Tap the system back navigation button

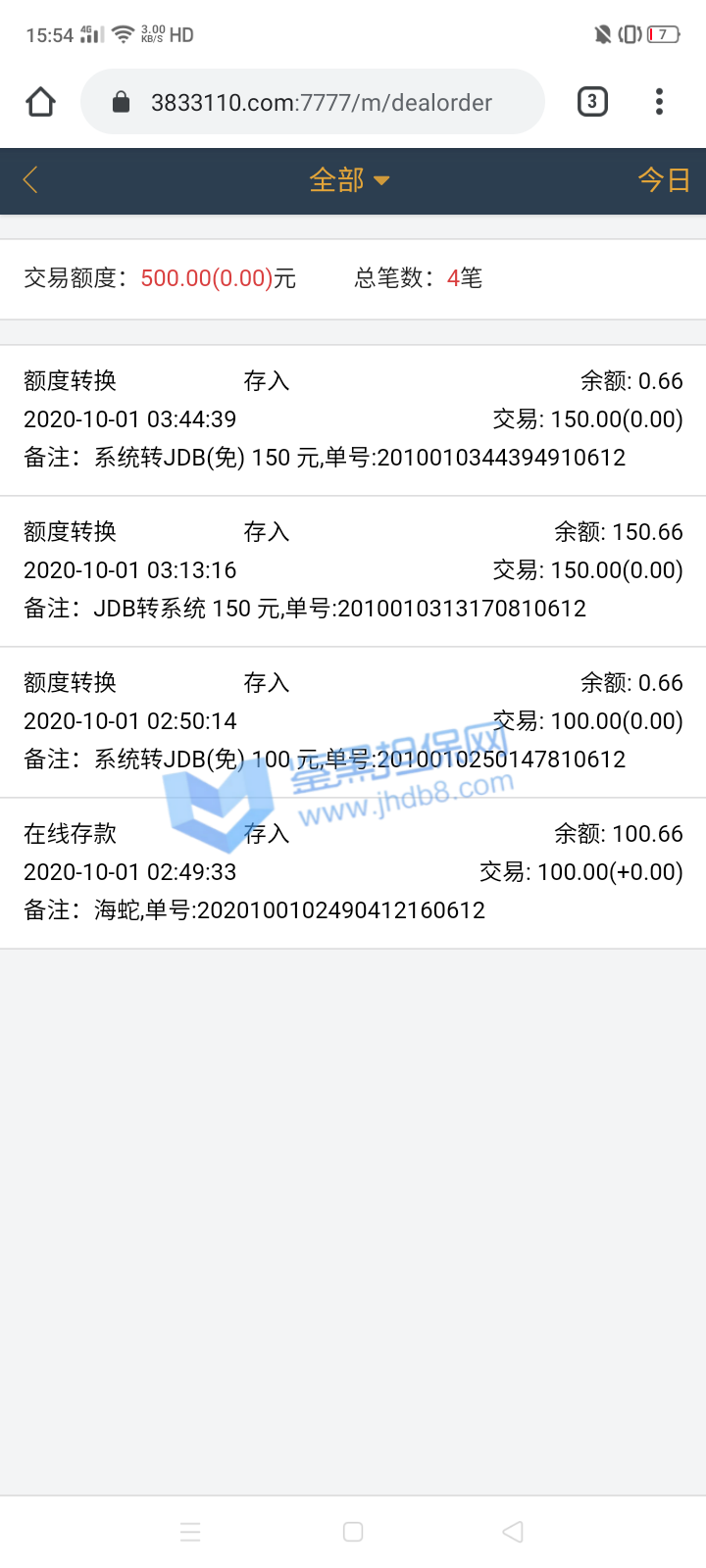(513, 1532)
